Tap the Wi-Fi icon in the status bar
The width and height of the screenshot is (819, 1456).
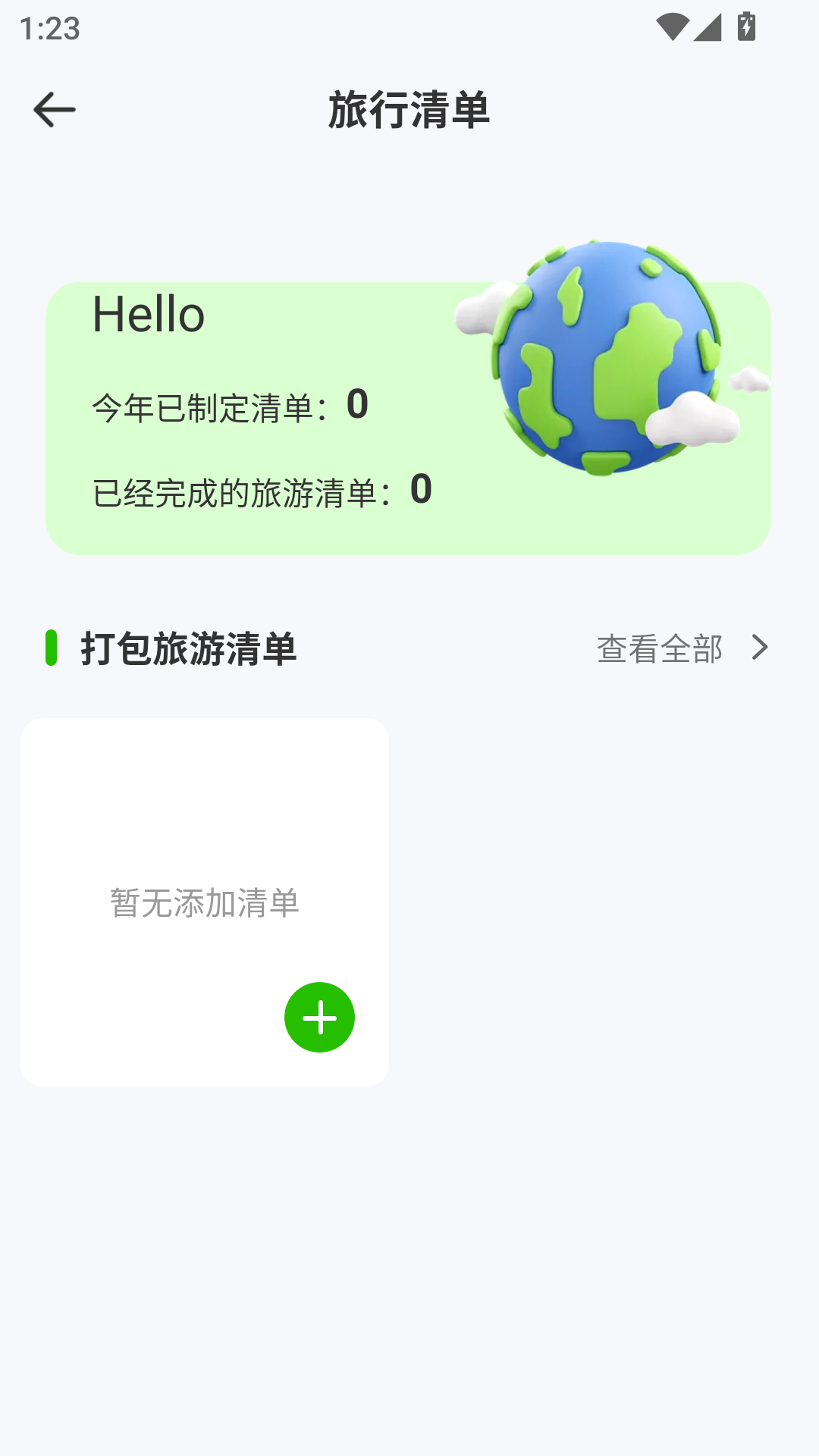(673, 25)
